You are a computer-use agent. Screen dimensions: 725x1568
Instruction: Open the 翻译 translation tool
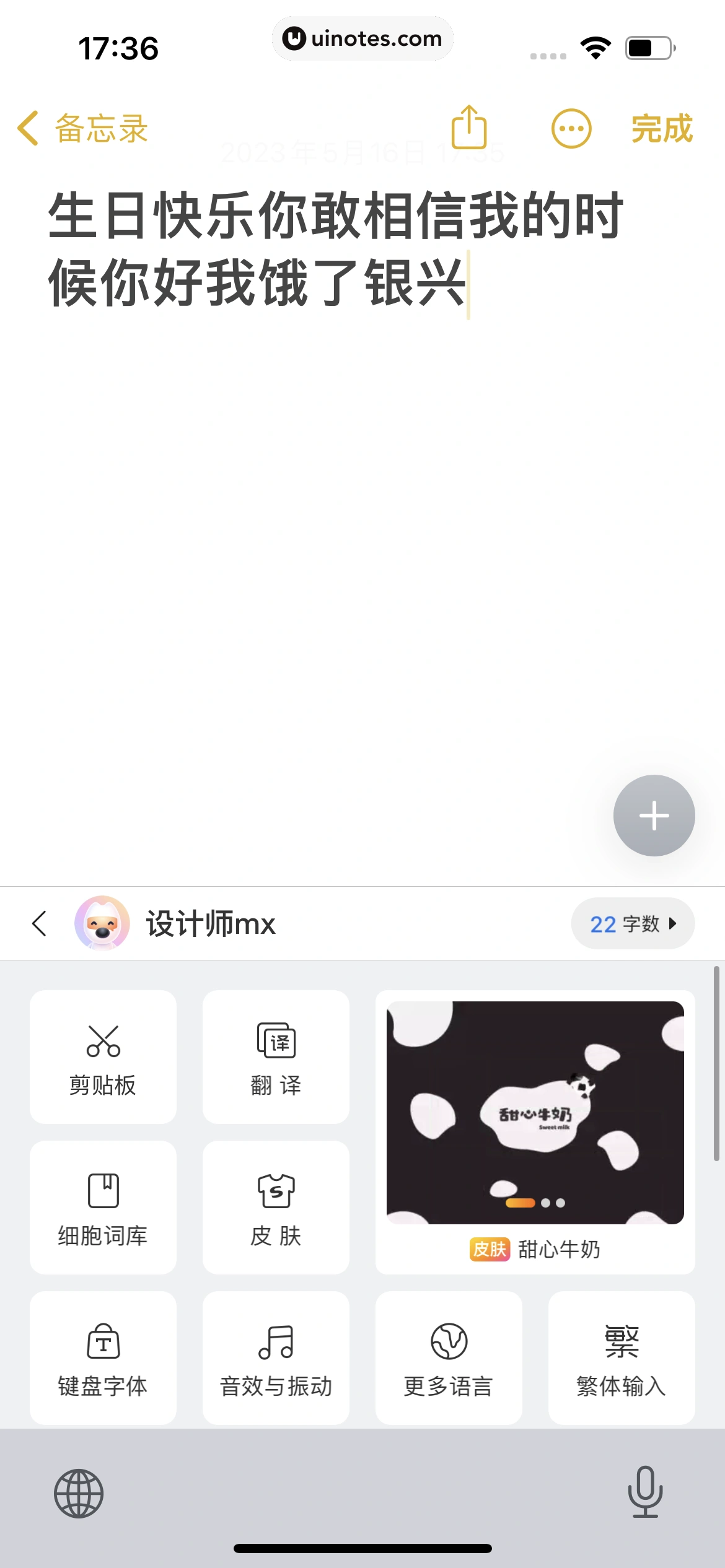[276, 1056]
